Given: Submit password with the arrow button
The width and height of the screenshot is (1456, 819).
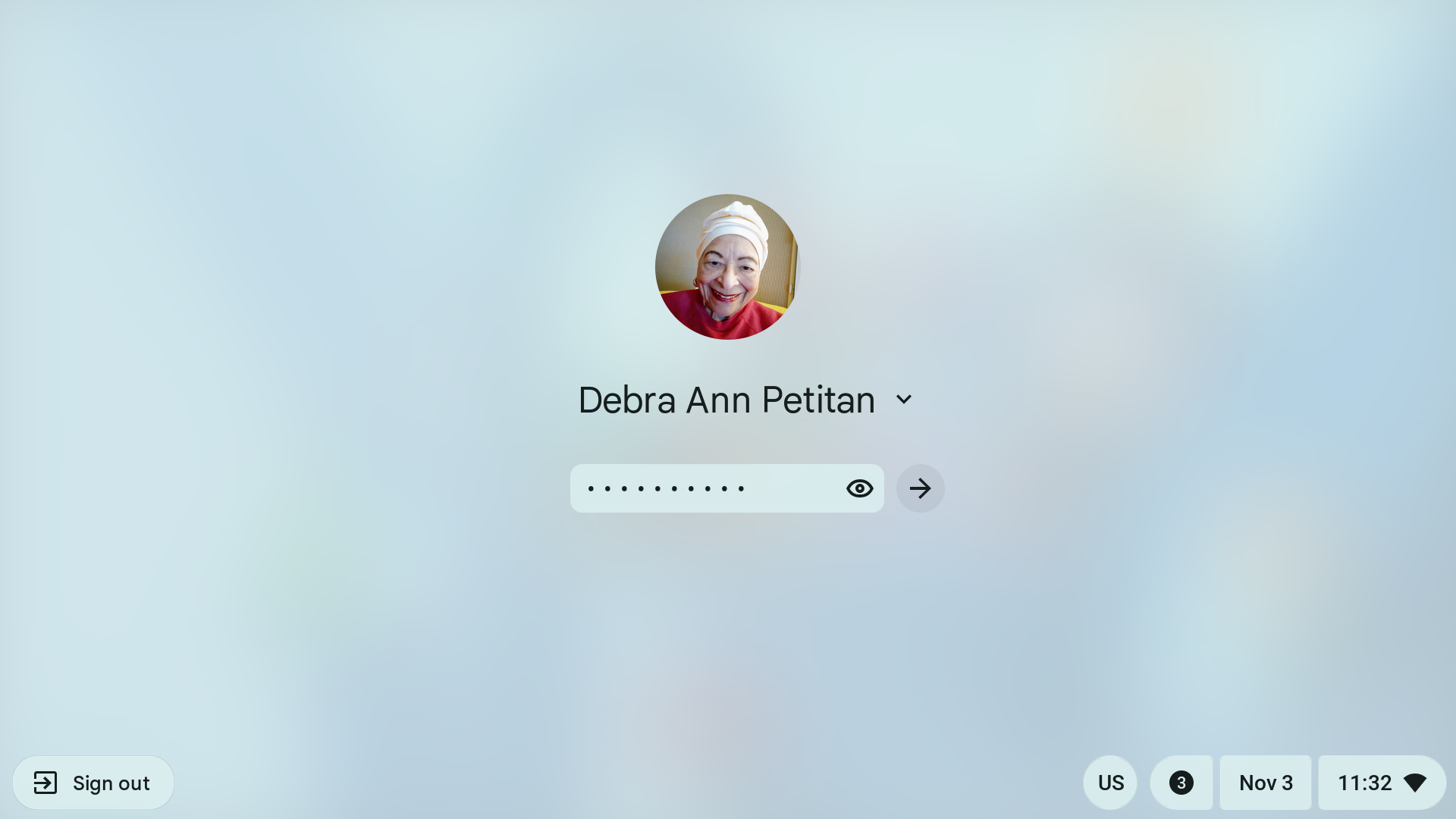Looking at the screenshot, I should point(920,488).
